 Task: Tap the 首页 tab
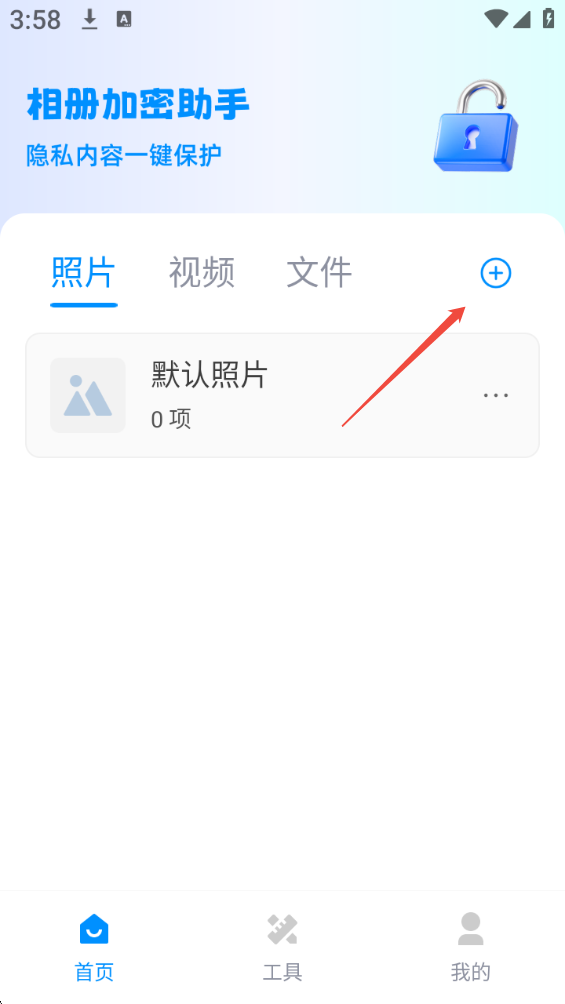pos(94,947)
